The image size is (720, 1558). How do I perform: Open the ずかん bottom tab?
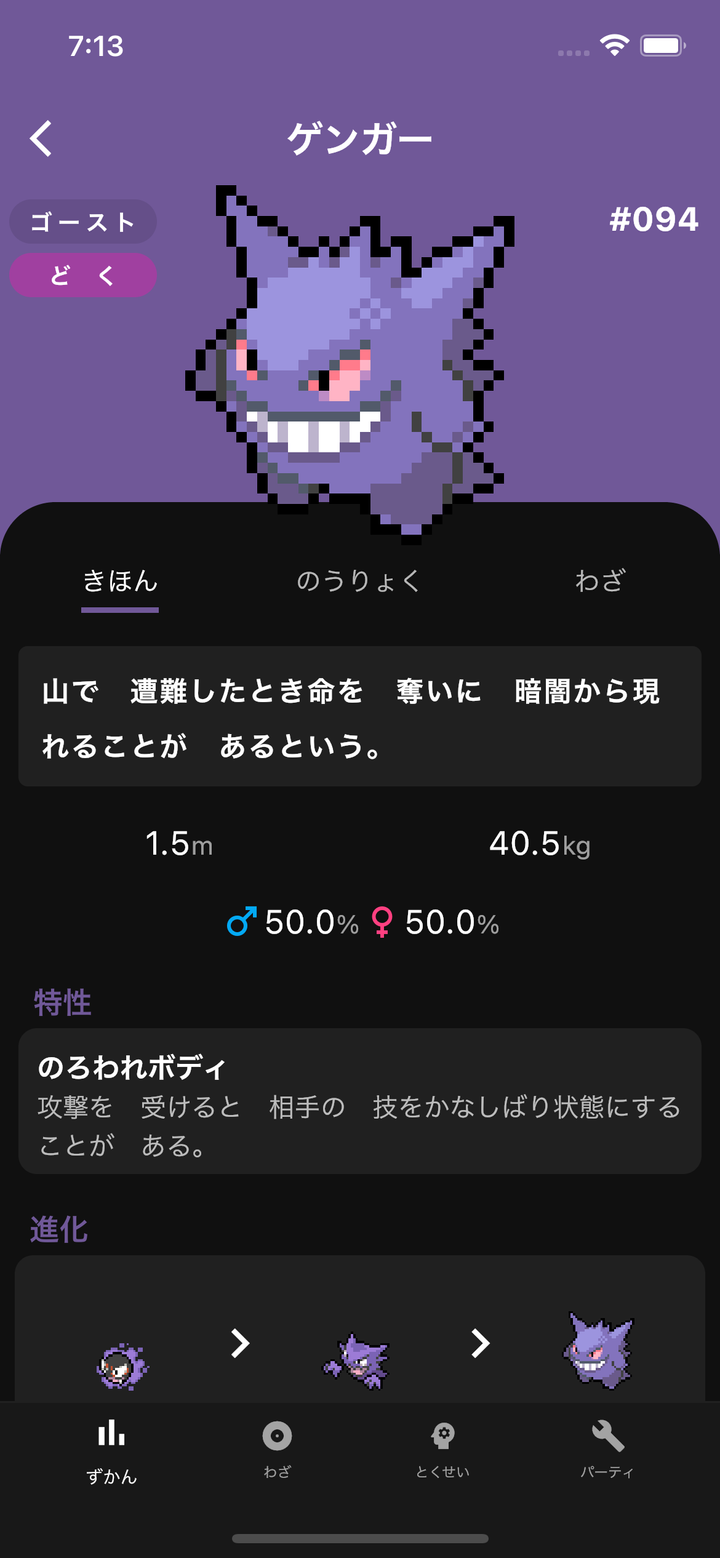click(111, 1450)
